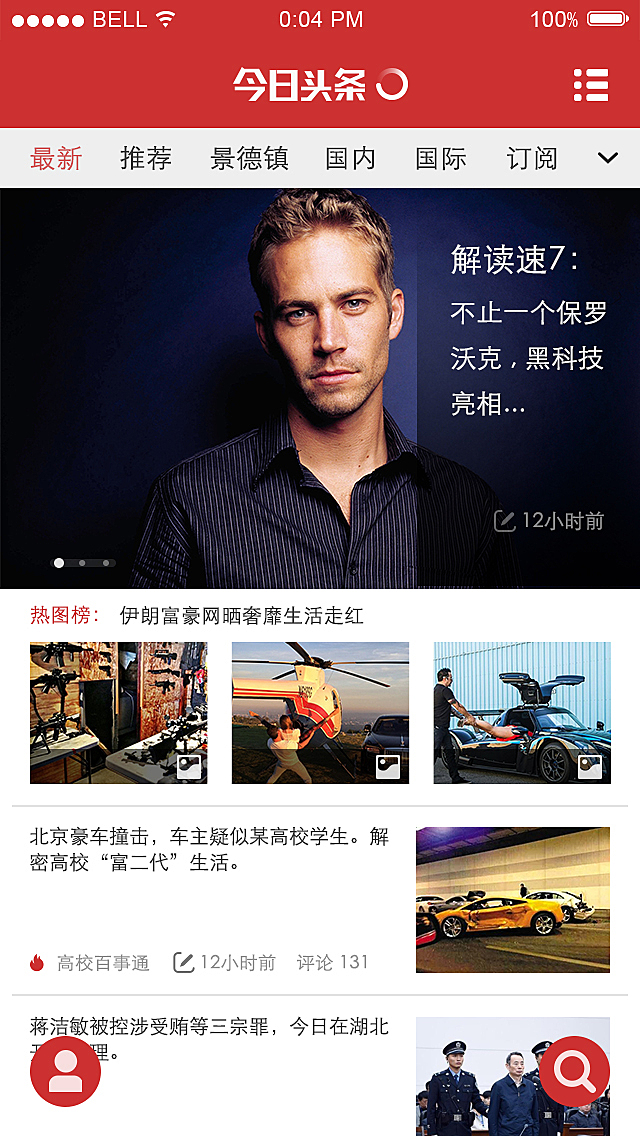Switch to the 推荐 tab

point(146,158)
